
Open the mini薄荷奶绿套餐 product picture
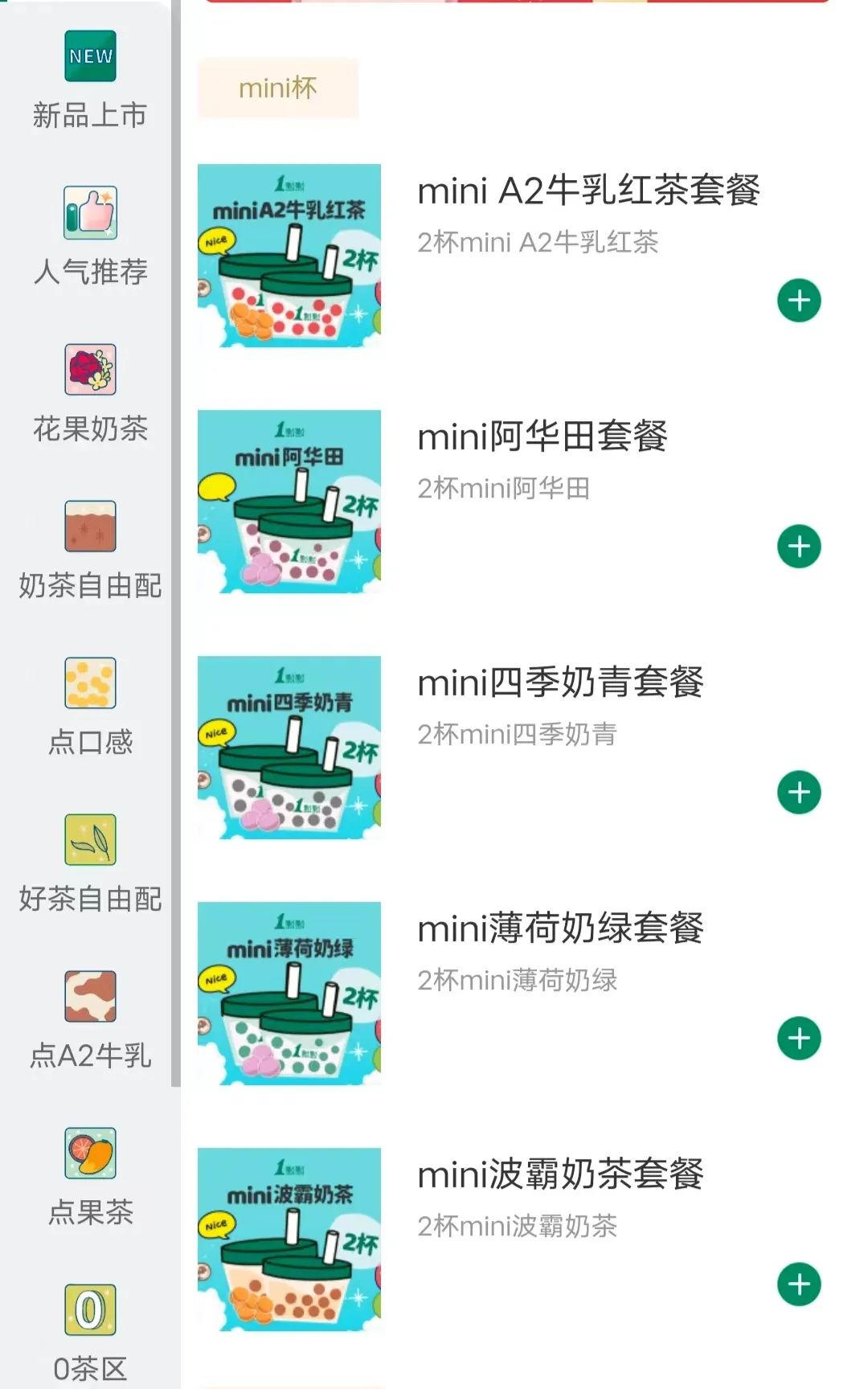coord(289,994)
